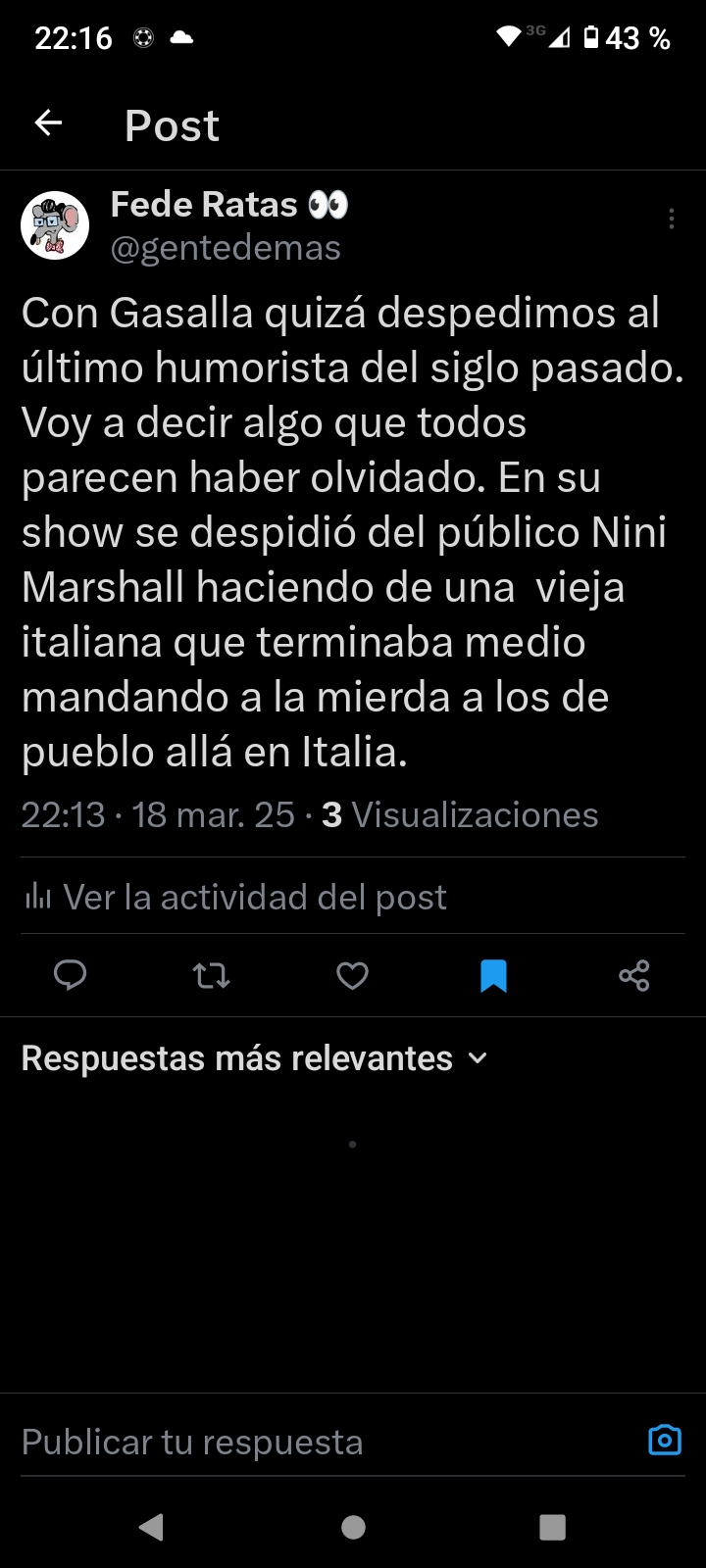Share this post
706x1568 pixels.
pyautogui.click(x=634, y=975)
